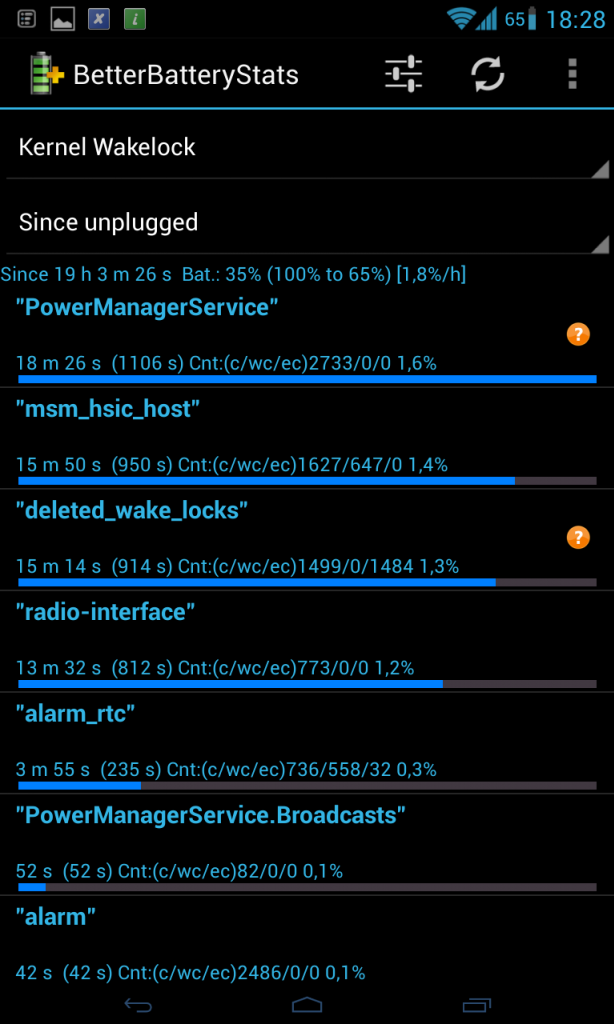Open the "deleted_wake_locks" wakelock entry
614x1024 pixels.
pos(280,539)
